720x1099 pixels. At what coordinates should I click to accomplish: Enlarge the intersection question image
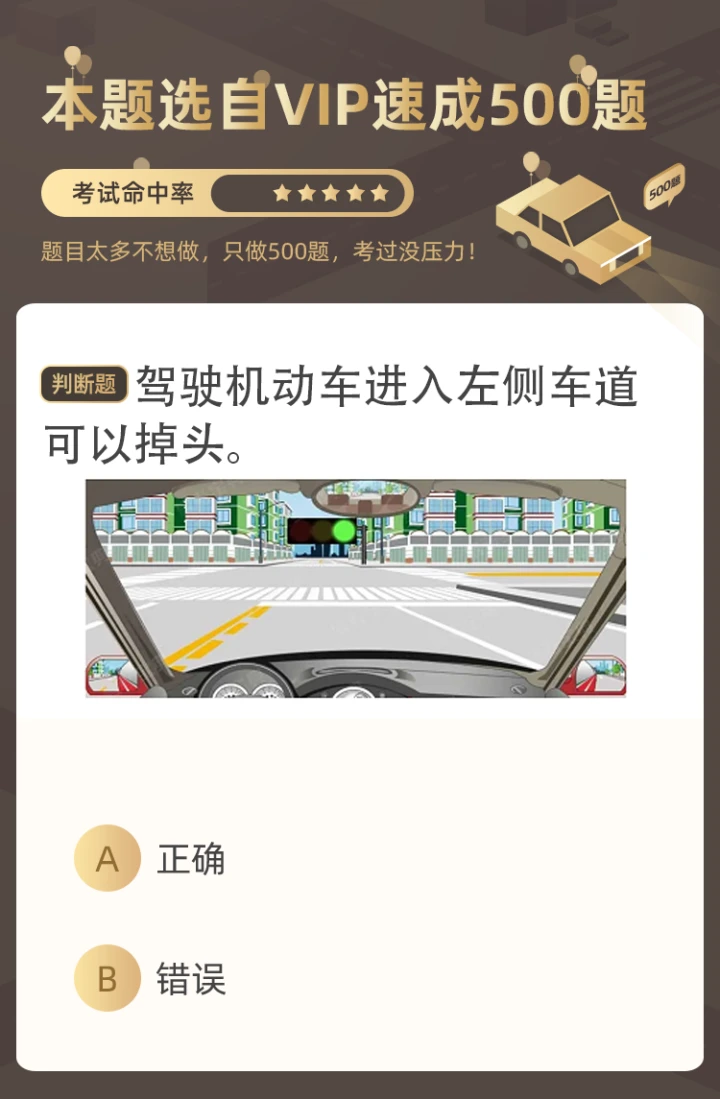tap(355, 588)
